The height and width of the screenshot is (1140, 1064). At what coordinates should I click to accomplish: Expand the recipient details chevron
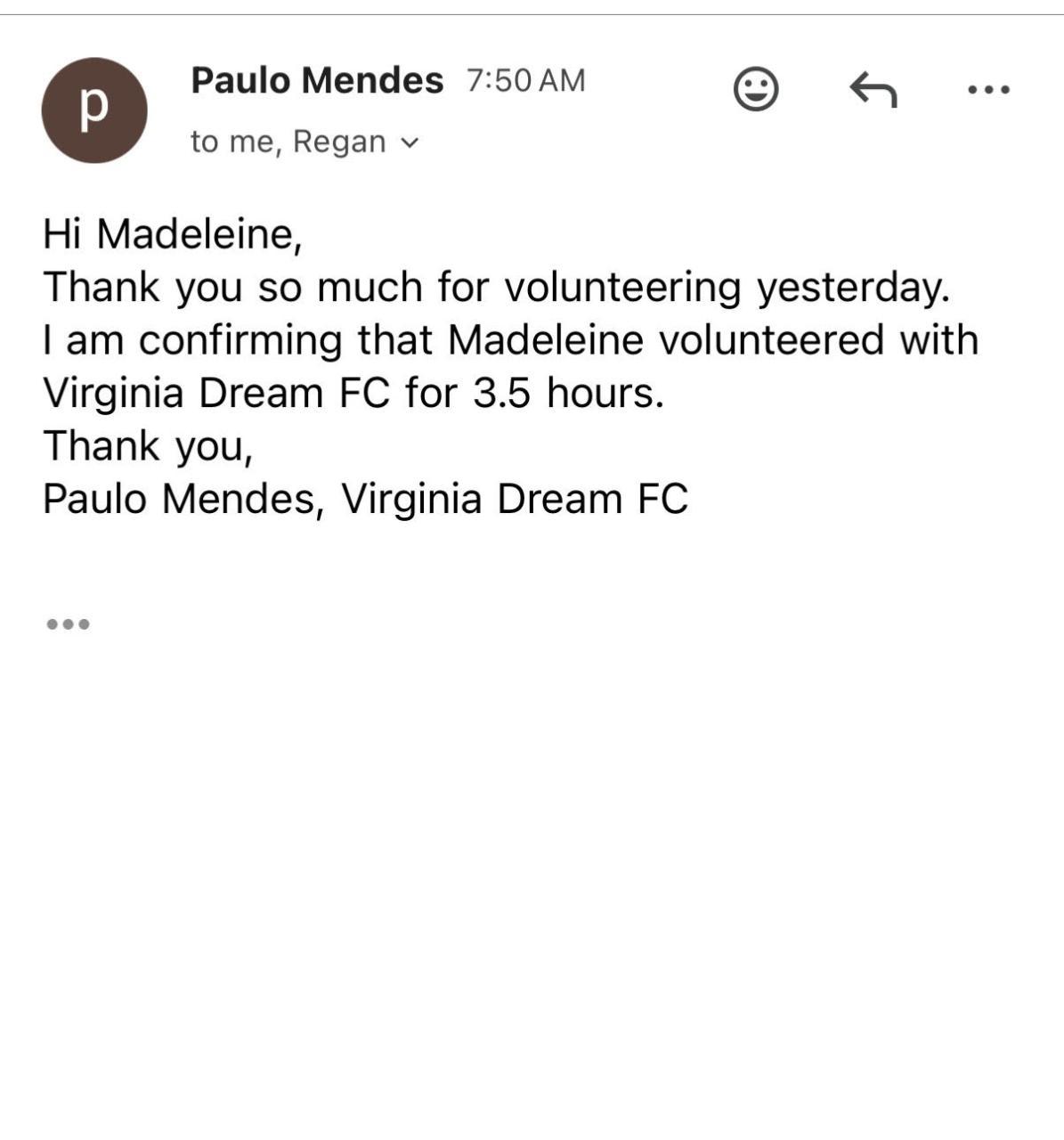(410, 142)
